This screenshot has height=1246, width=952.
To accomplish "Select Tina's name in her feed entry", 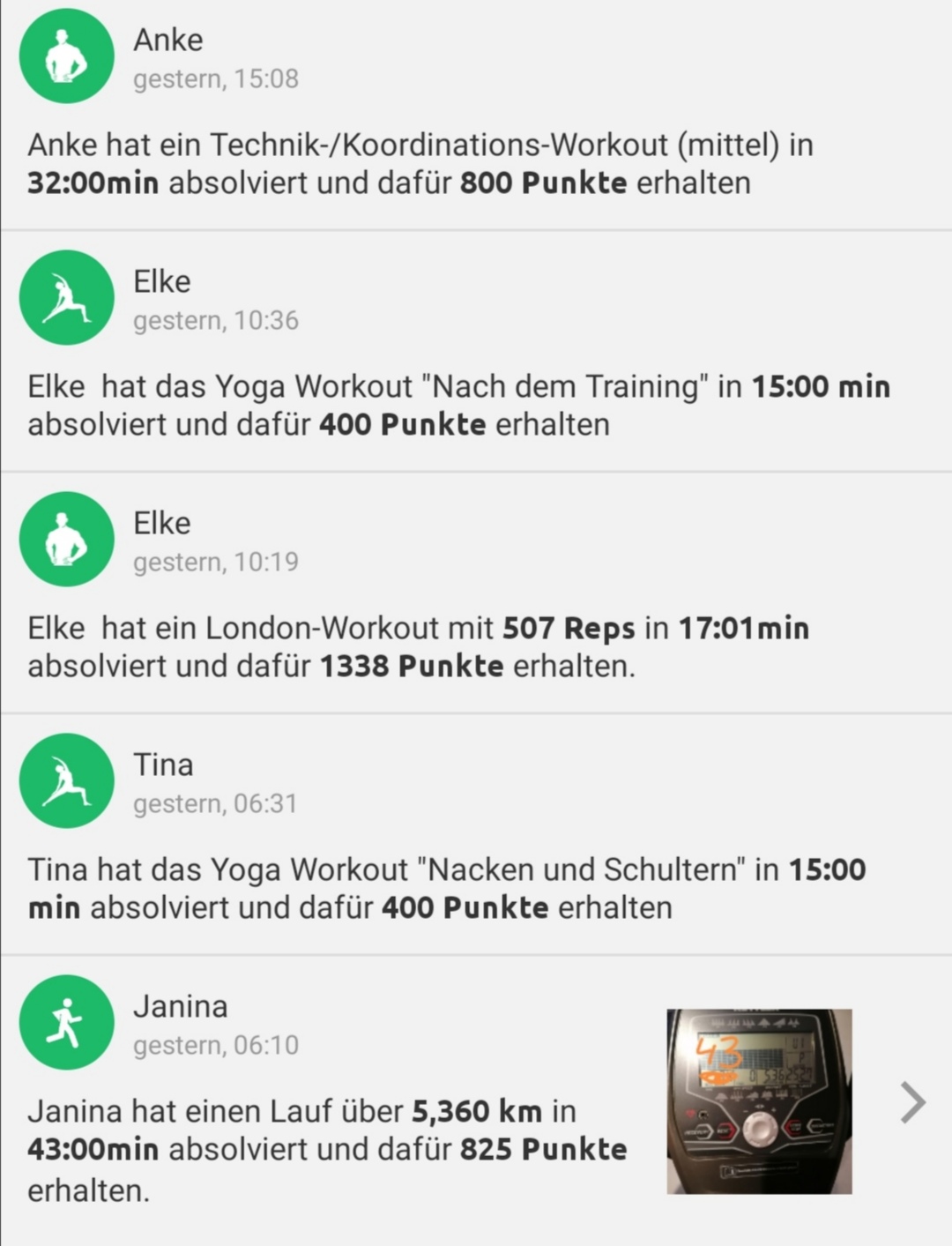I will click(162, 764).
